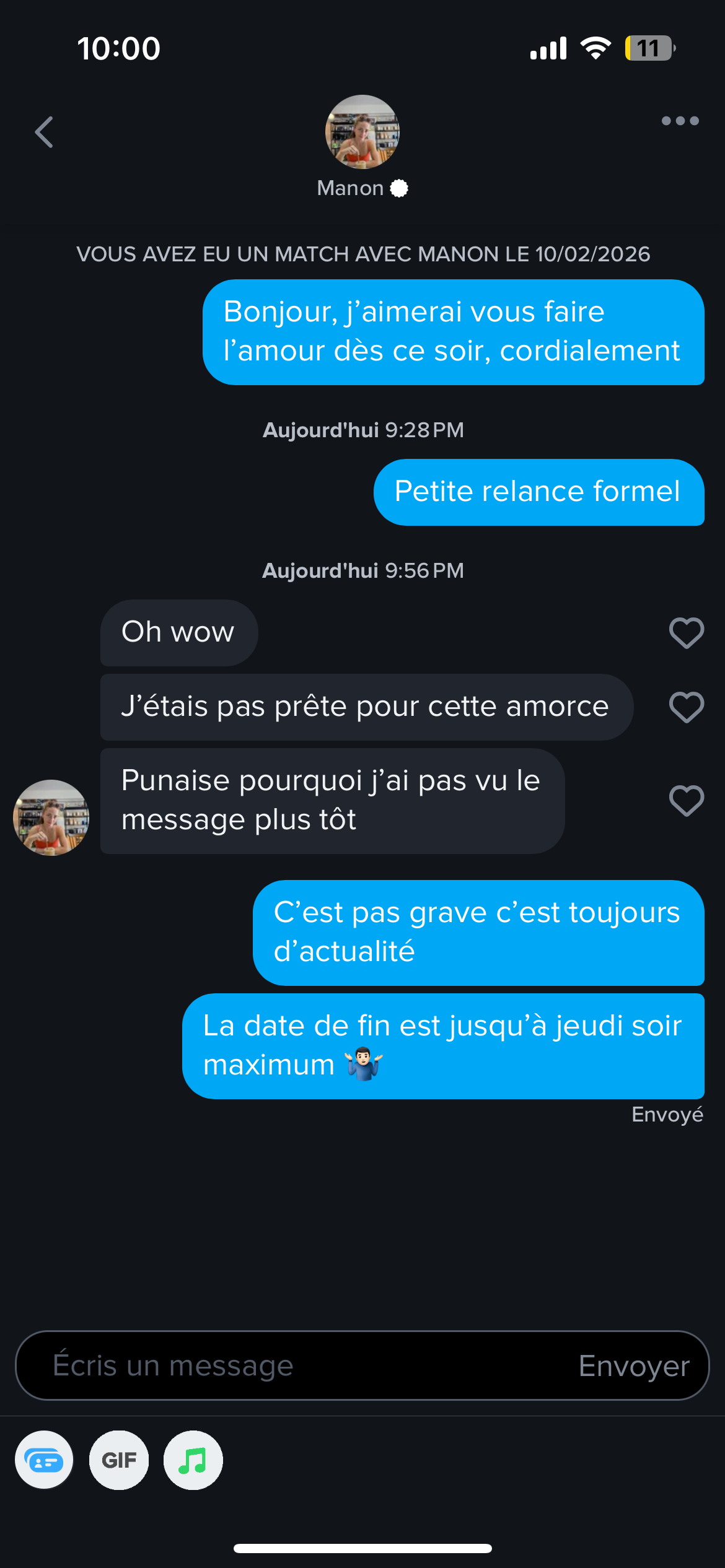Open the three-dot overflow menu
This screenshot has height=1568, width=725.
(x=680, y=121)
